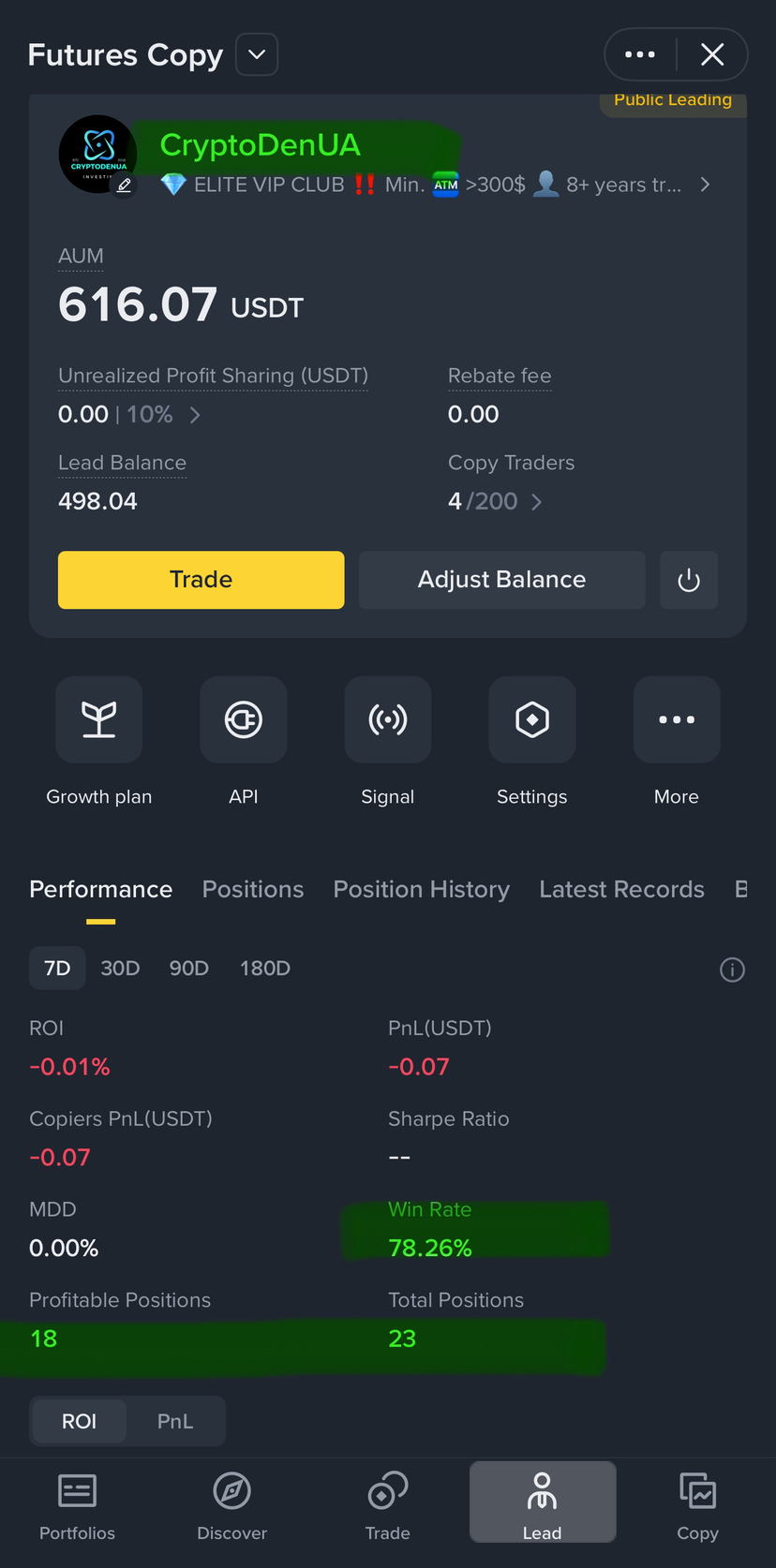Select the 30D performance period

pos(120,968)
